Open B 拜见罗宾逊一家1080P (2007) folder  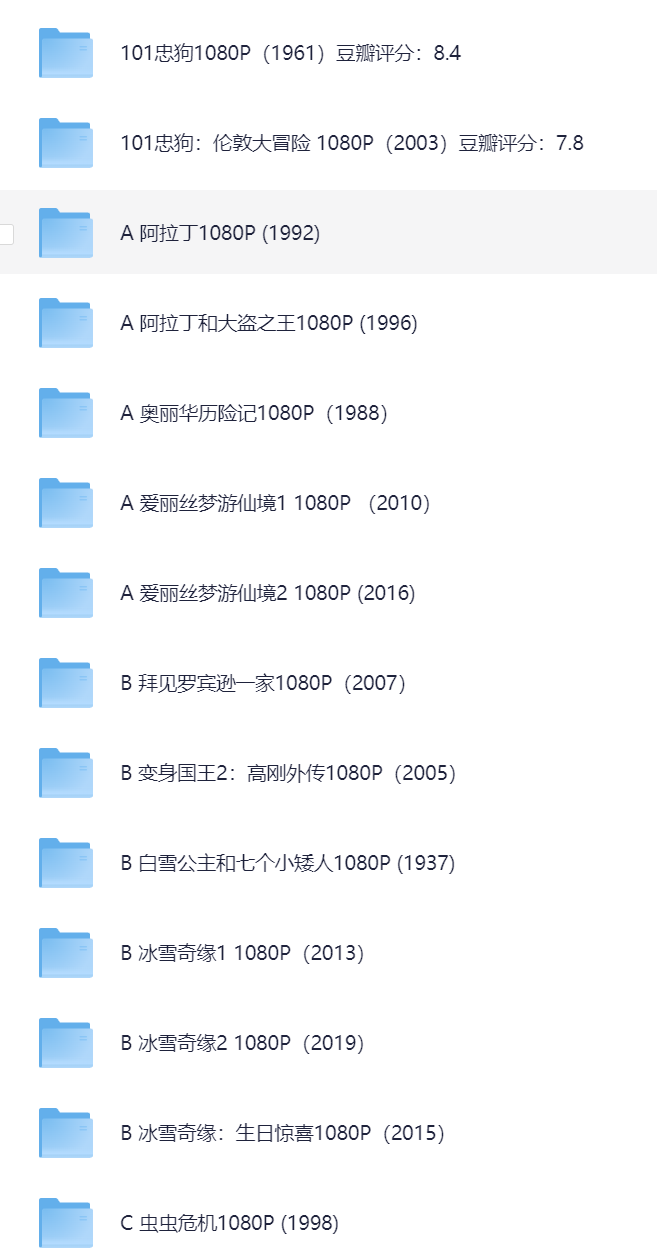click(263, 684)
